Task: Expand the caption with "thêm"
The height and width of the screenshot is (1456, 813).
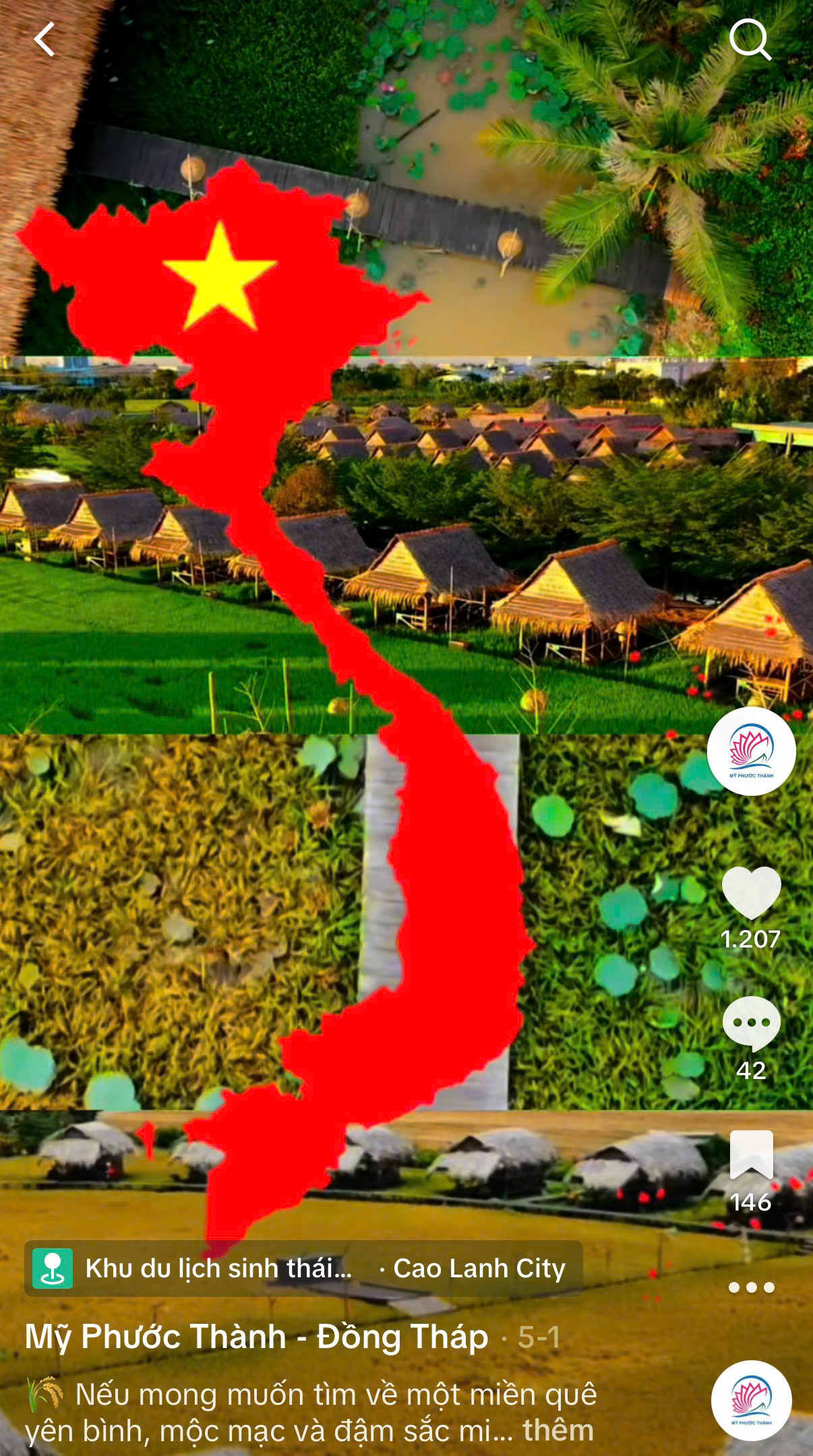Action: 558,1430
